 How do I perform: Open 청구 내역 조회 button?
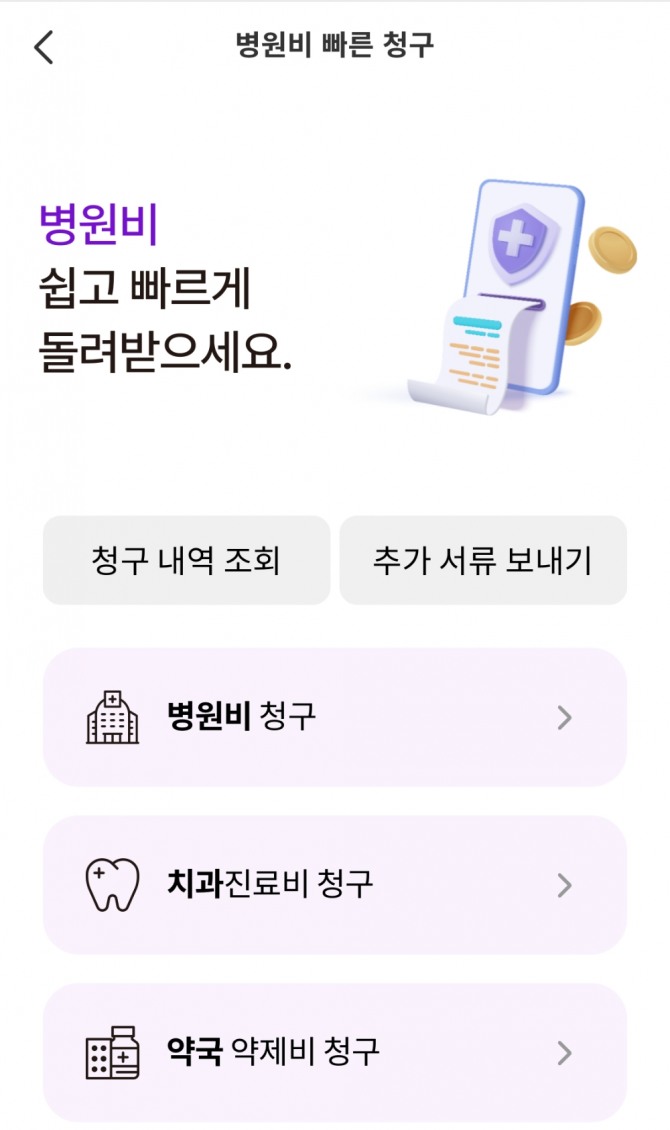pyautogui.click(x=186, y=561)
